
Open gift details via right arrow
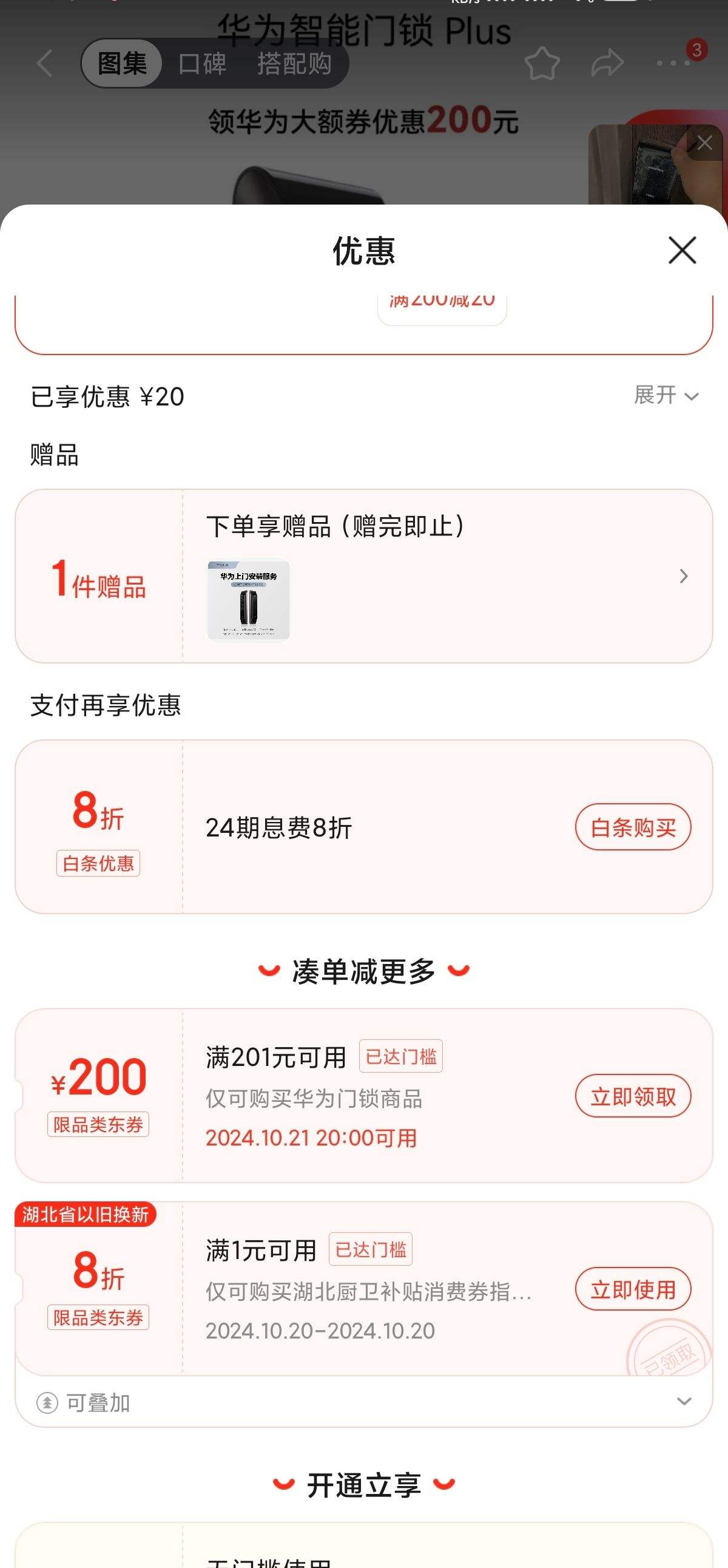[x=685, y=575]
